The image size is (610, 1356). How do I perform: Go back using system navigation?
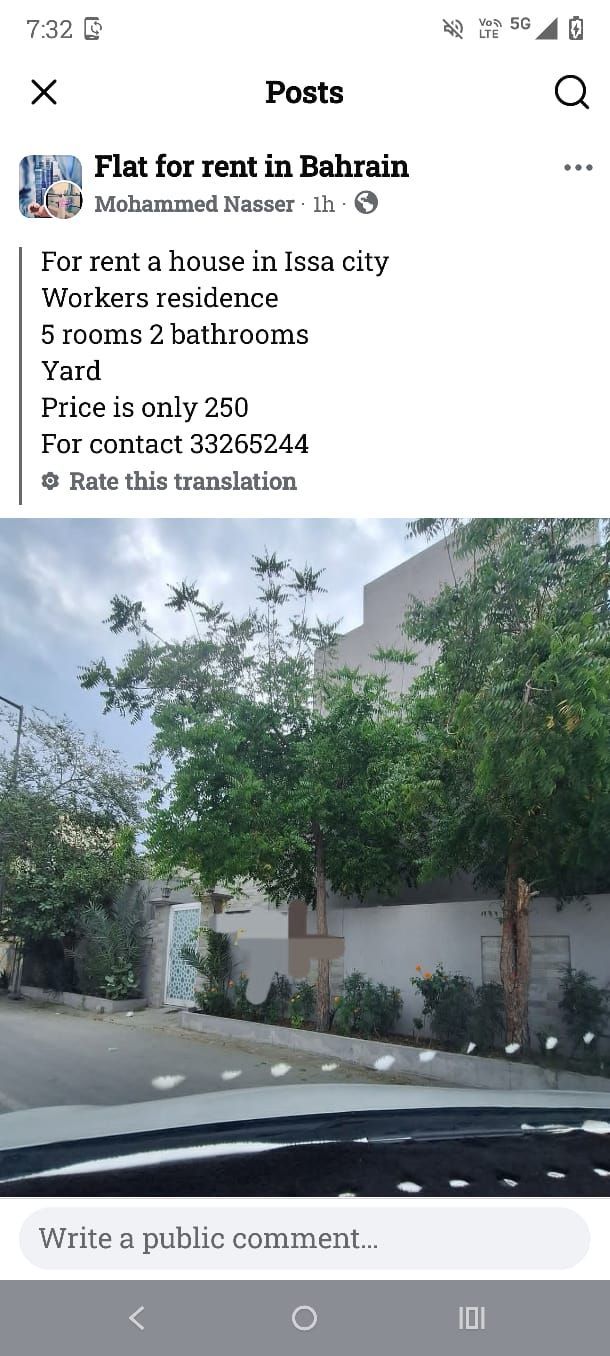(137, 1318)
